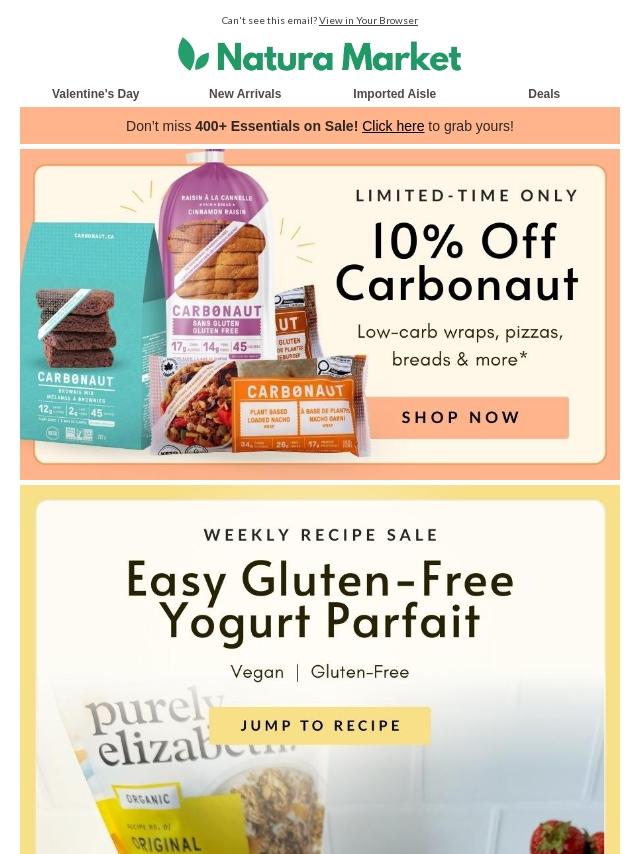
Task: Tap Shop Now on the Carbonaut banner
Action: click(x=461, y=417)
